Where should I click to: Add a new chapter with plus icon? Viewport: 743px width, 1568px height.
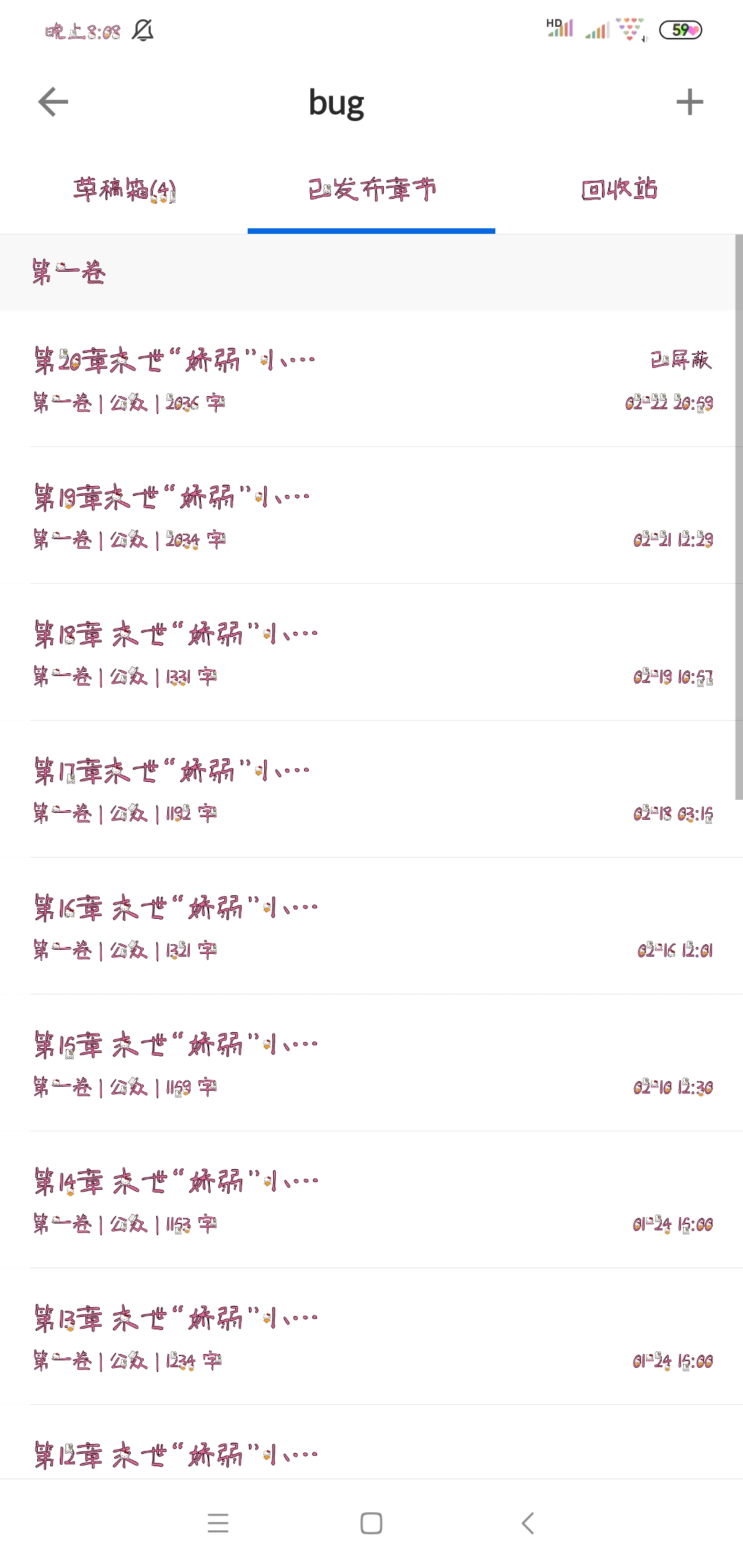(x=689, y=102)
